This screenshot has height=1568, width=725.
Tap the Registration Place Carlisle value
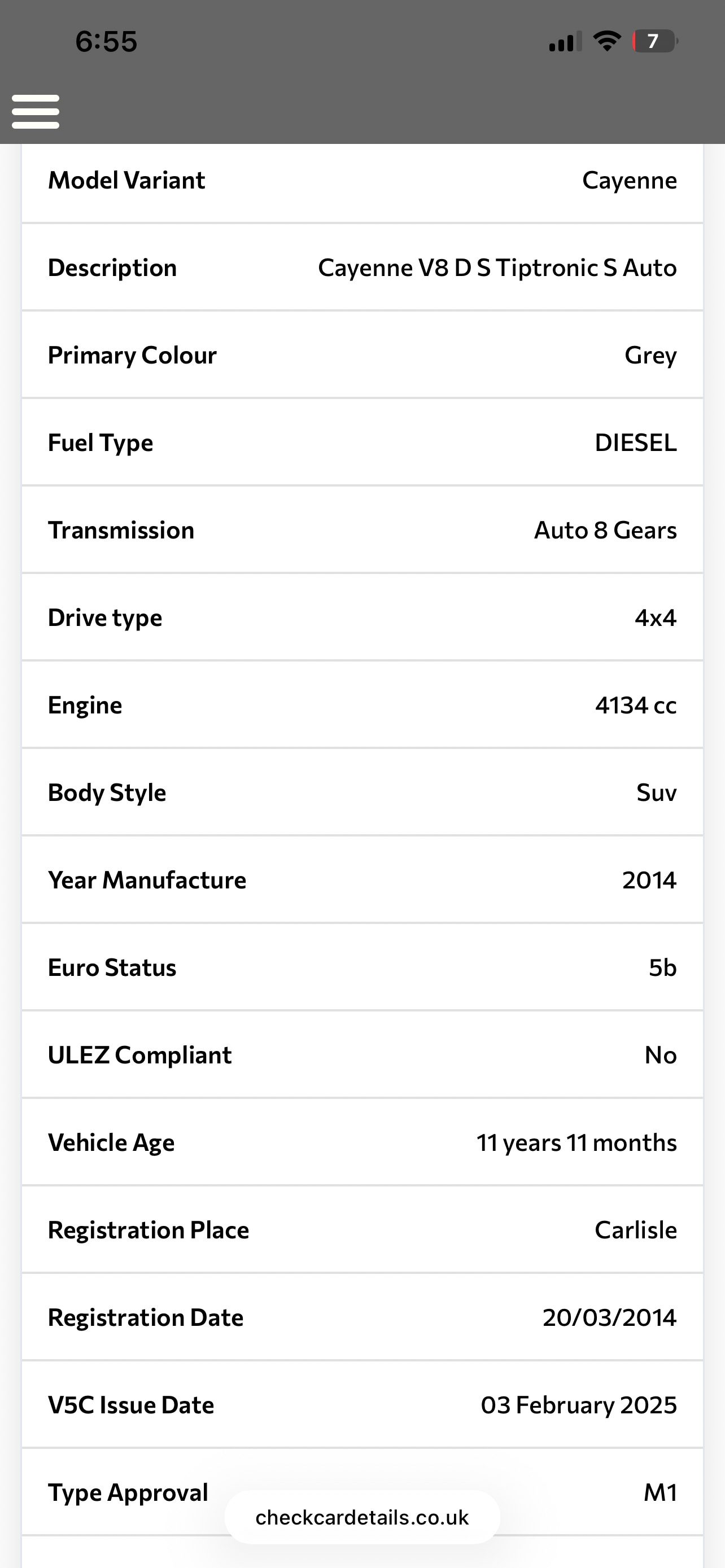click(x=636, y=1230)
